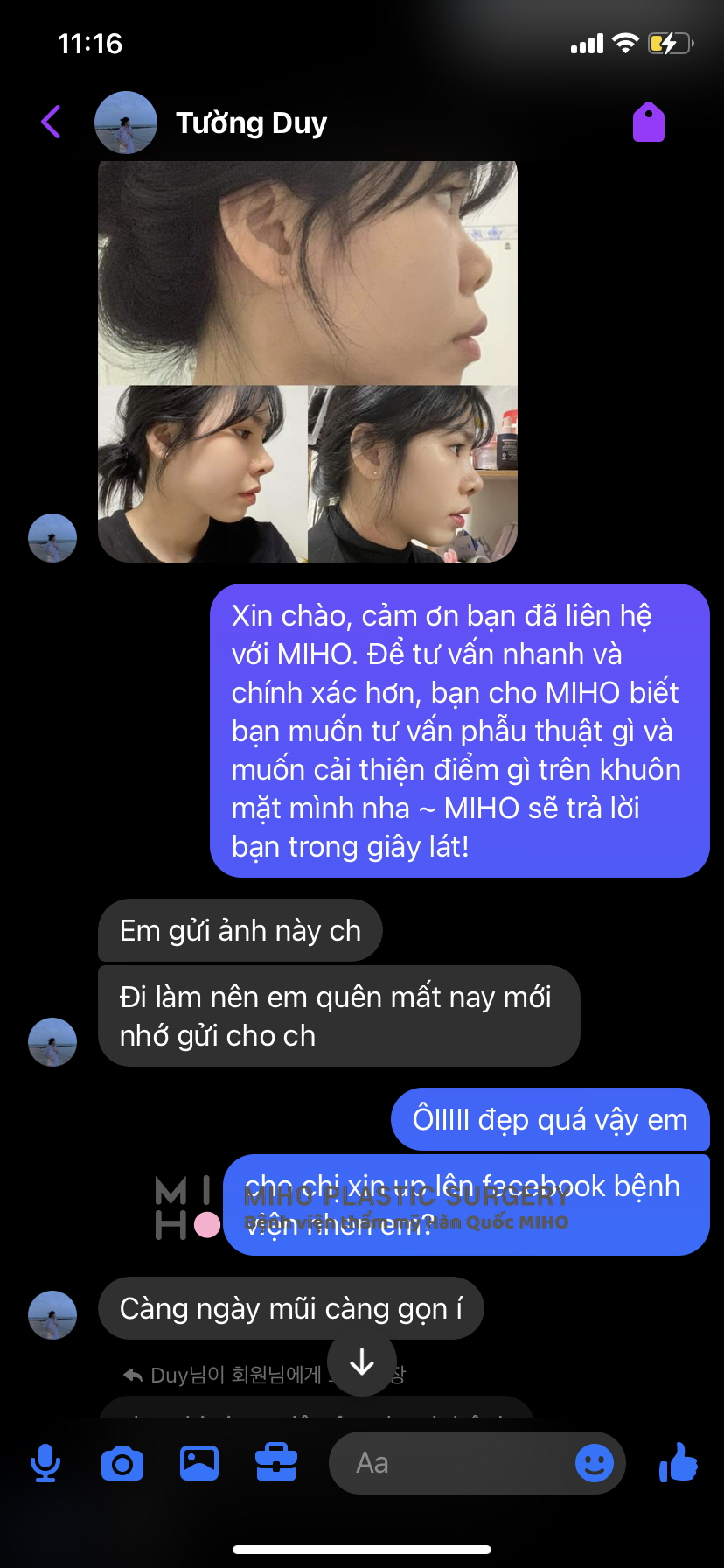Tap the Aa message input field
Screen dimensions: 724x1568
tap(451, 1463)
